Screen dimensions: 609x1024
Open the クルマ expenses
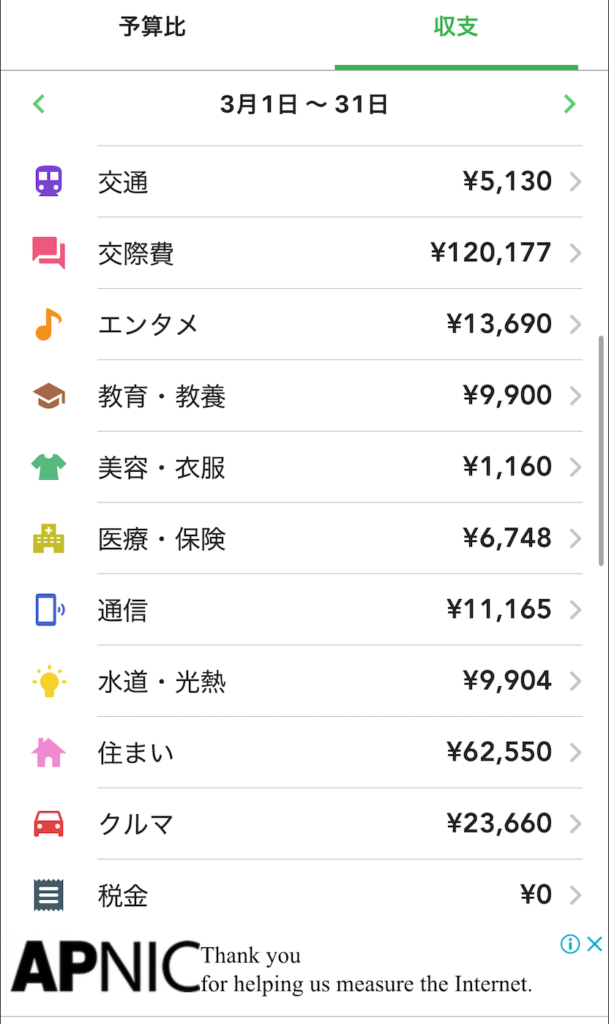304,824
